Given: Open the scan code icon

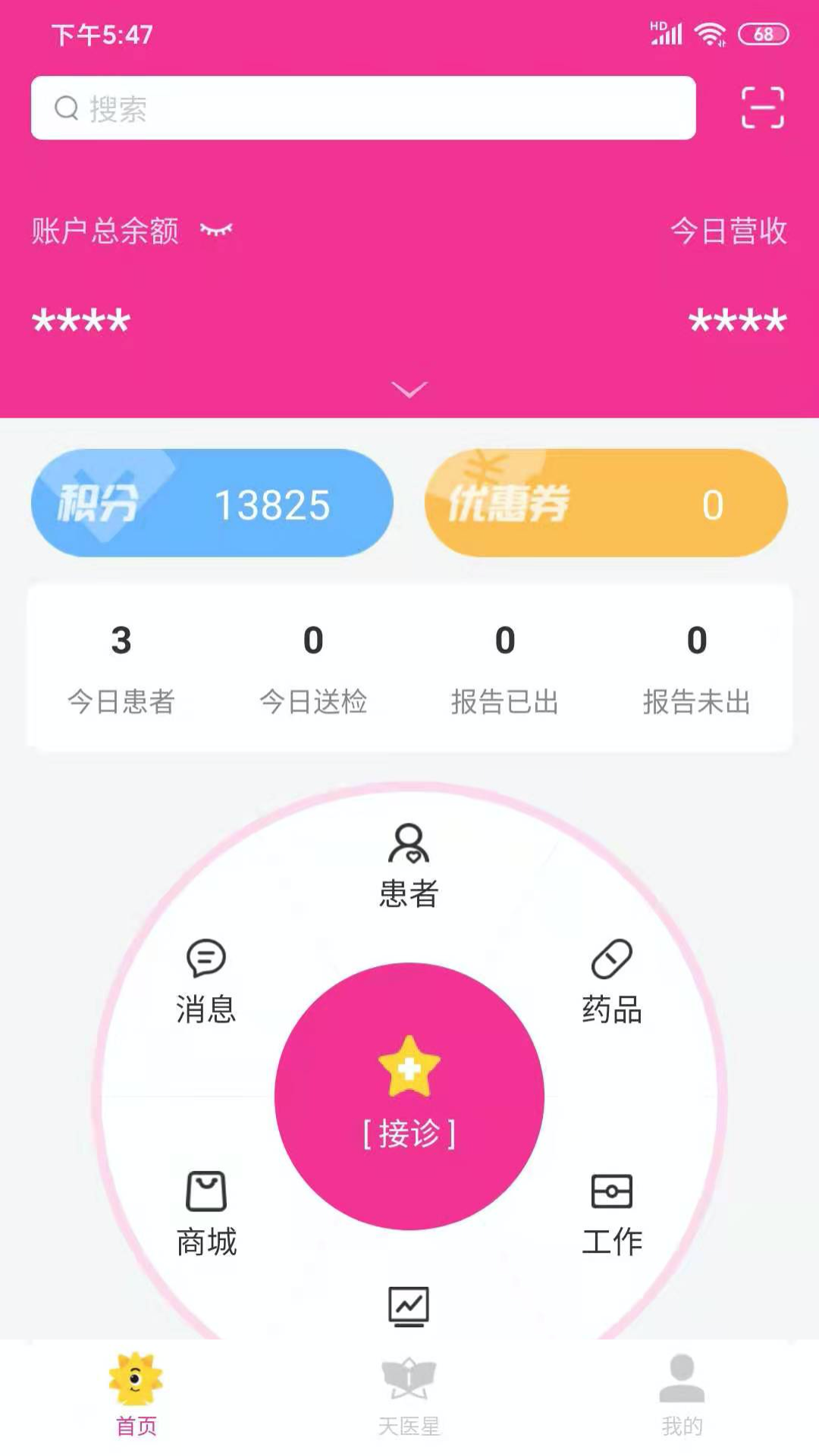Looking at the screenshot, I should 762,108.
